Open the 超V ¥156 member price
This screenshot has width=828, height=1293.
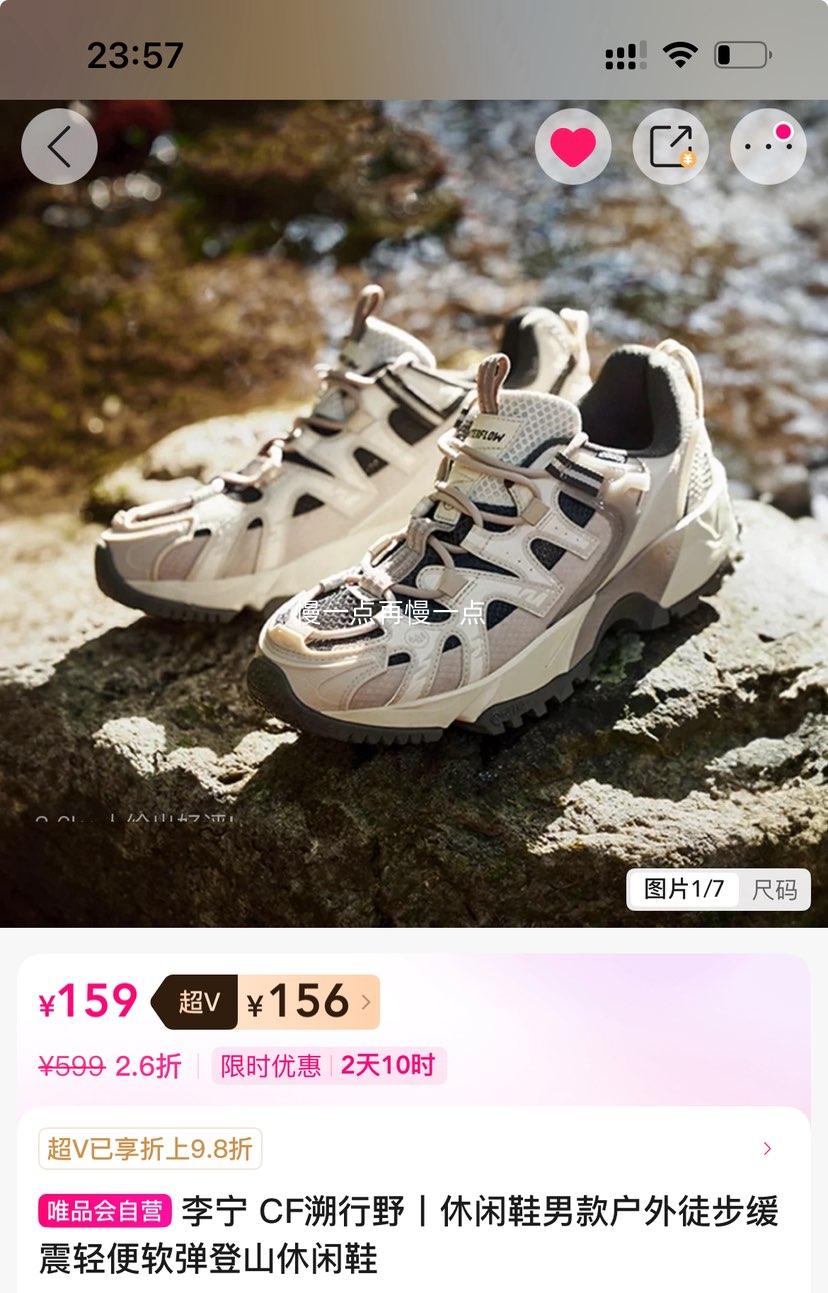[x=266, y=1002]
